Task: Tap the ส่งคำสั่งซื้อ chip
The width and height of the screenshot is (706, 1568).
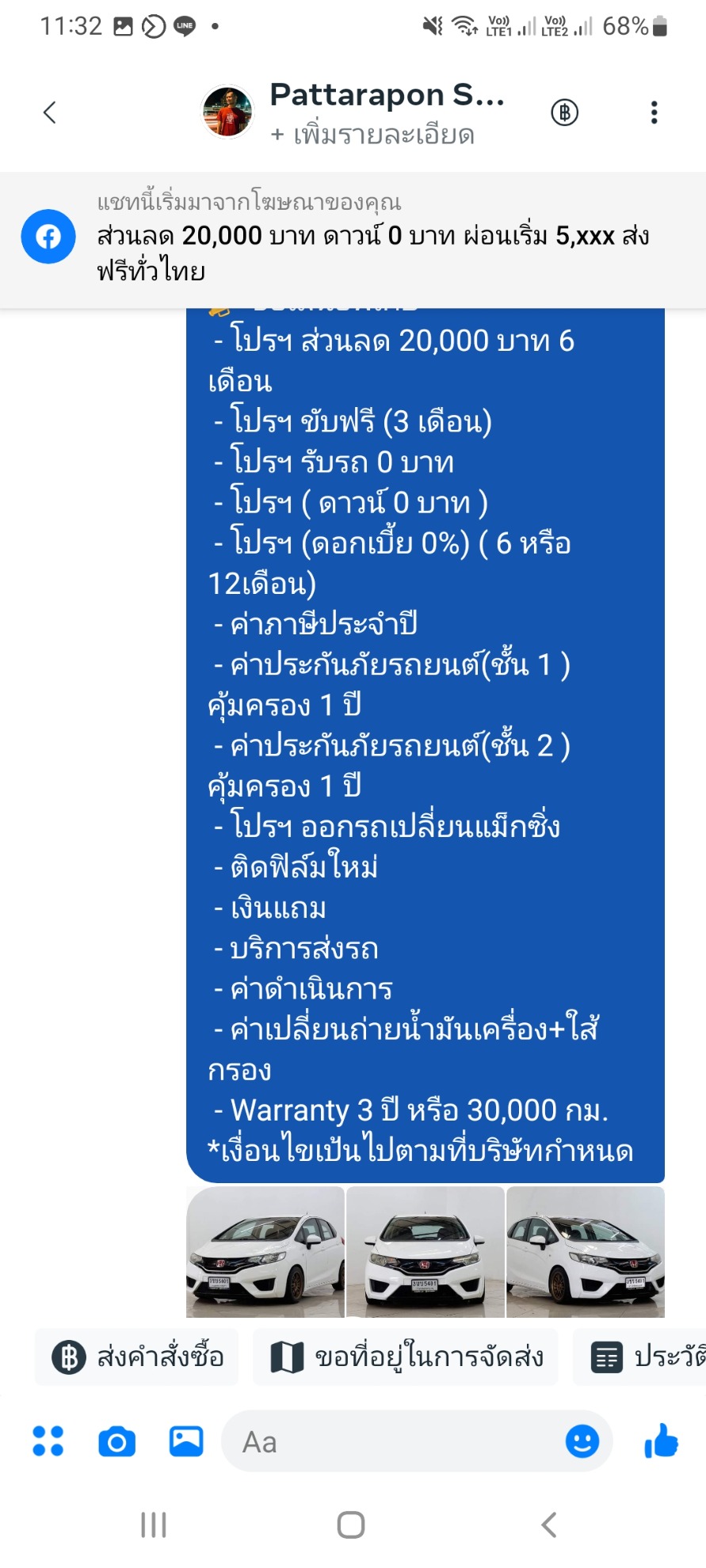Action: click(137, 1357)
